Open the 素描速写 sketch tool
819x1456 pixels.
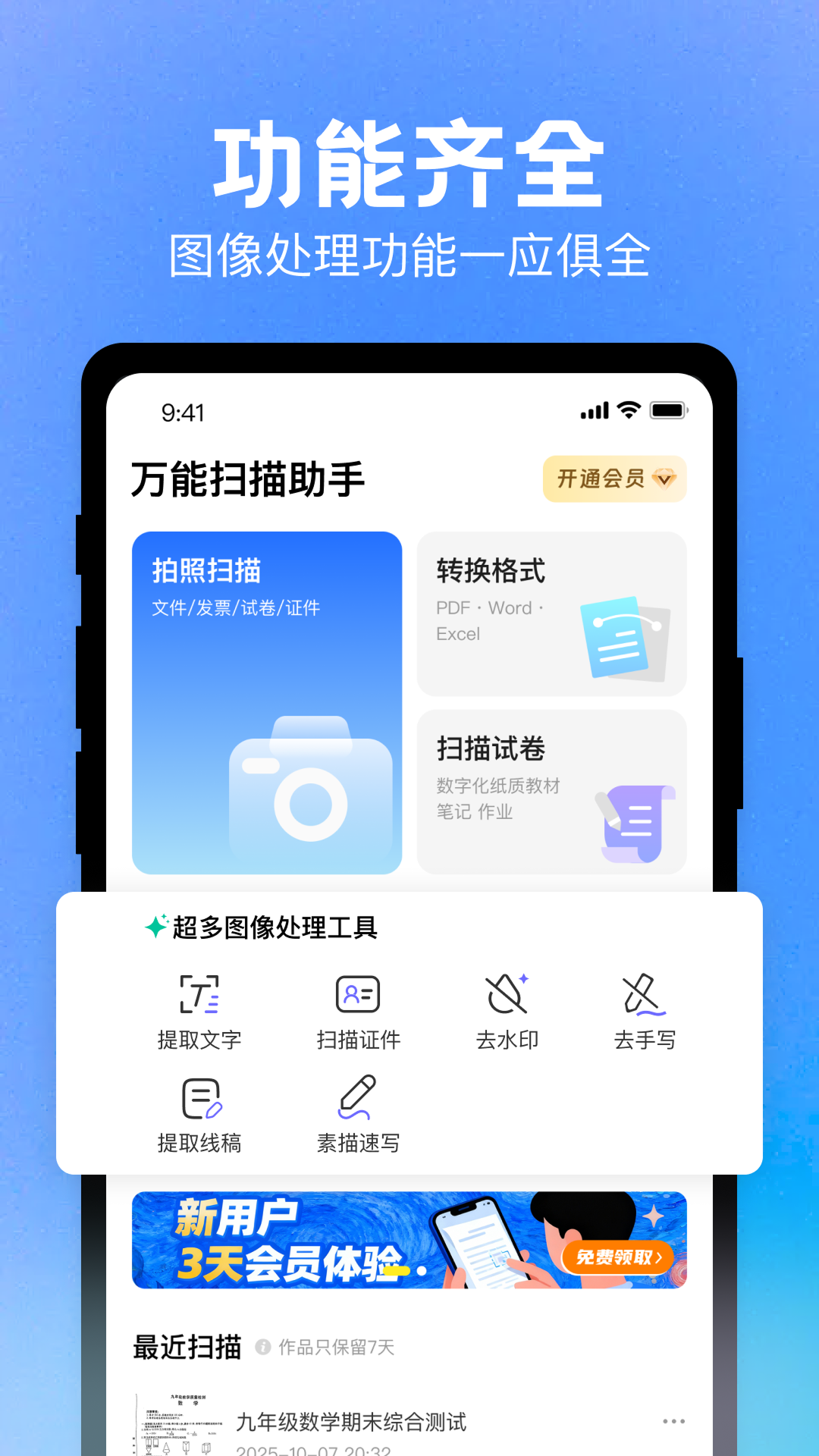click(x=359, y=1115)
